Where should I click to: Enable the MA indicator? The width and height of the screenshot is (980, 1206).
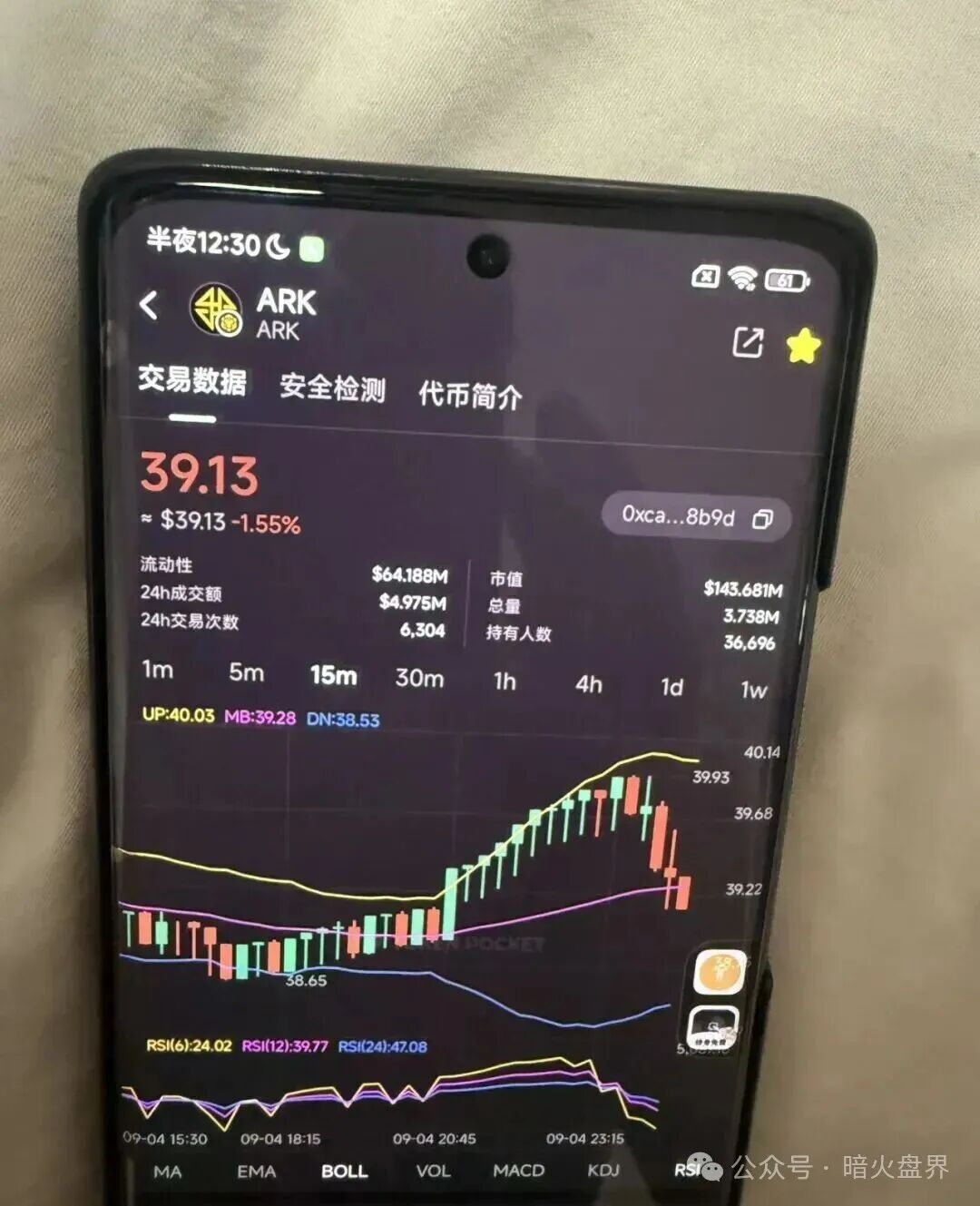(167, 1172)
